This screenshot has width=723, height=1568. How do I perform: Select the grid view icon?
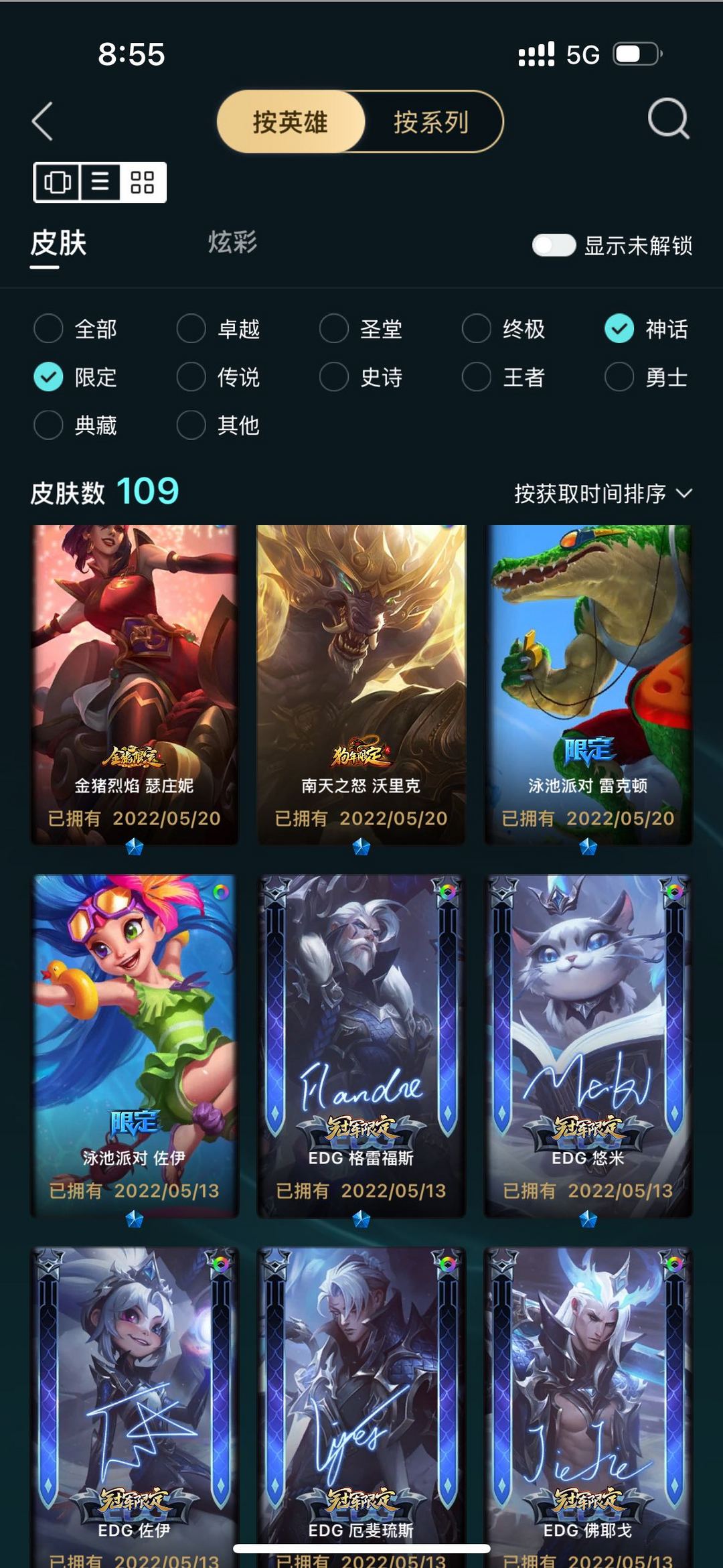(x=142, y=181)
